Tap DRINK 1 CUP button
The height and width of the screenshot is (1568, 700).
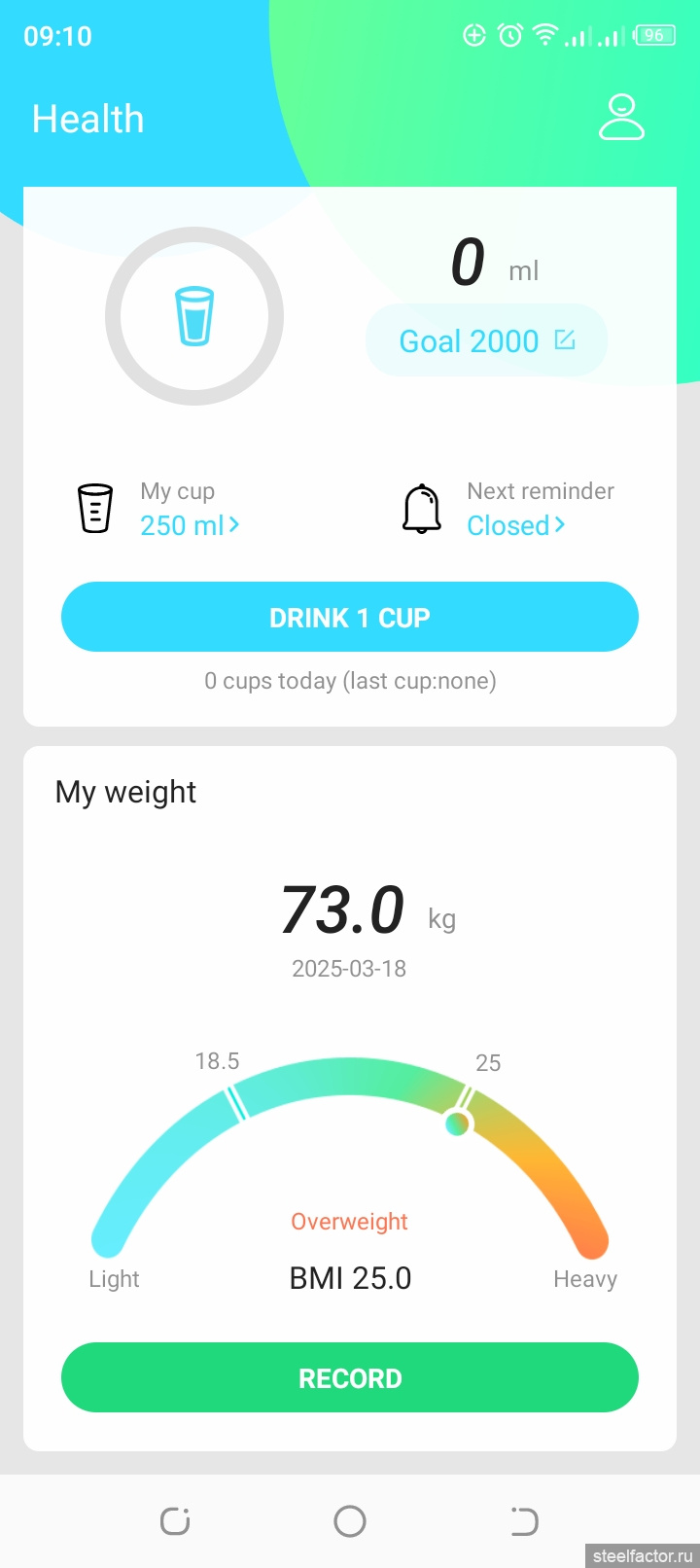[x=350, y=618]
